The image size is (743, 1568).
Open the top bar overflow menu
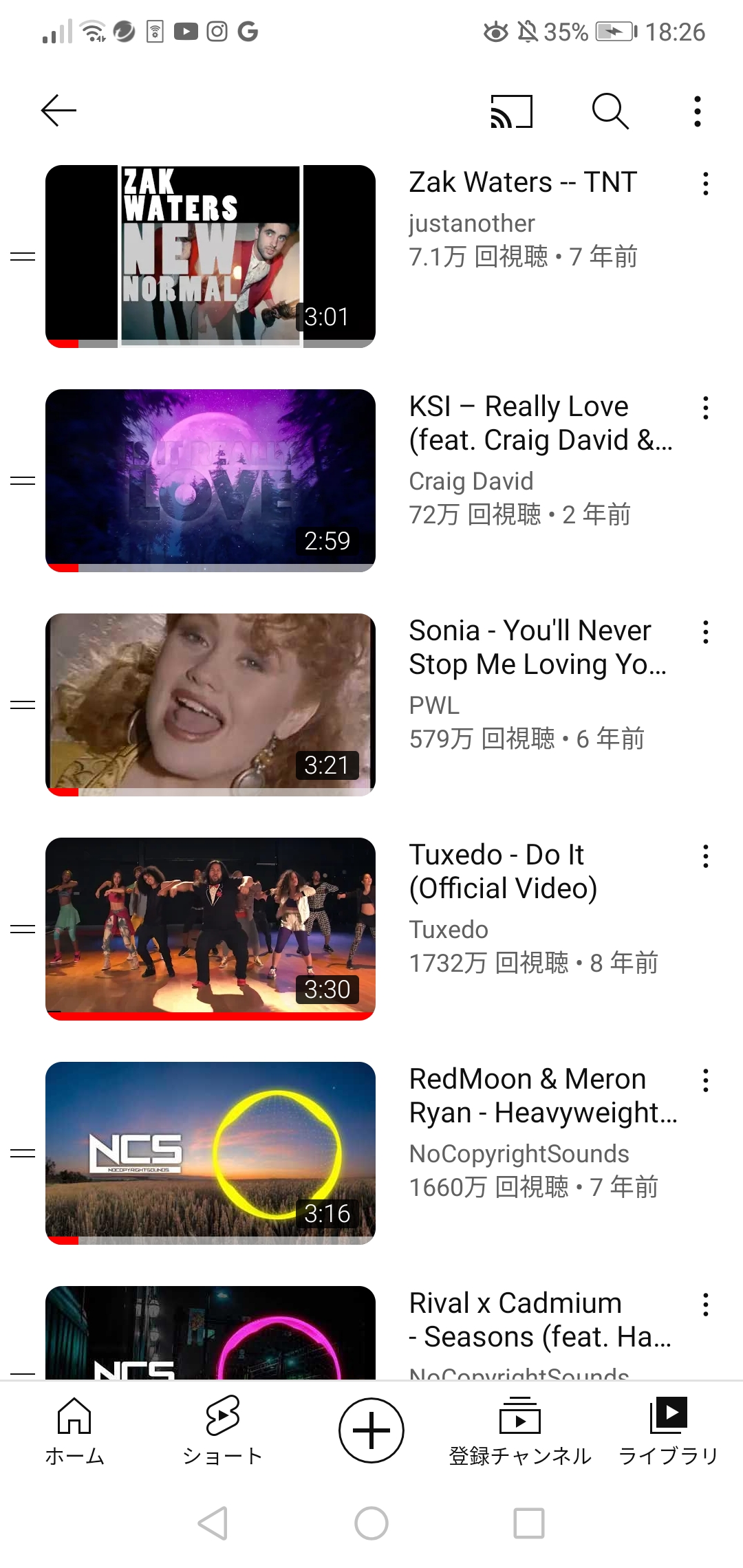698,111
